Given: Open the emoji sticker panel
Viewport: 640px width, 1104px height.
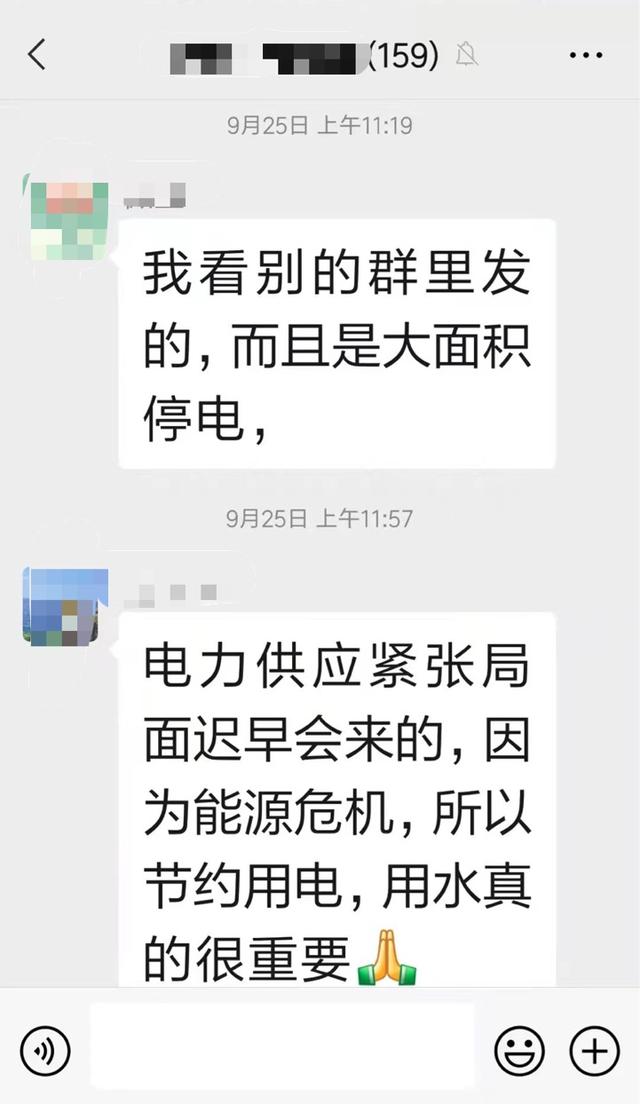Looking at the screenshot, I should (x=520, y=1050).
